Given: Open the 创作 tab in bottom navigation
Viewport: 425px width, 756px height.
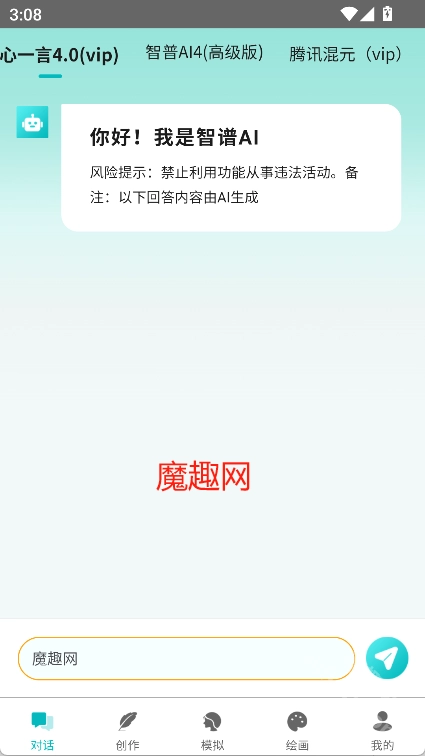Looking at the screenshot, I should coord(128,731).
